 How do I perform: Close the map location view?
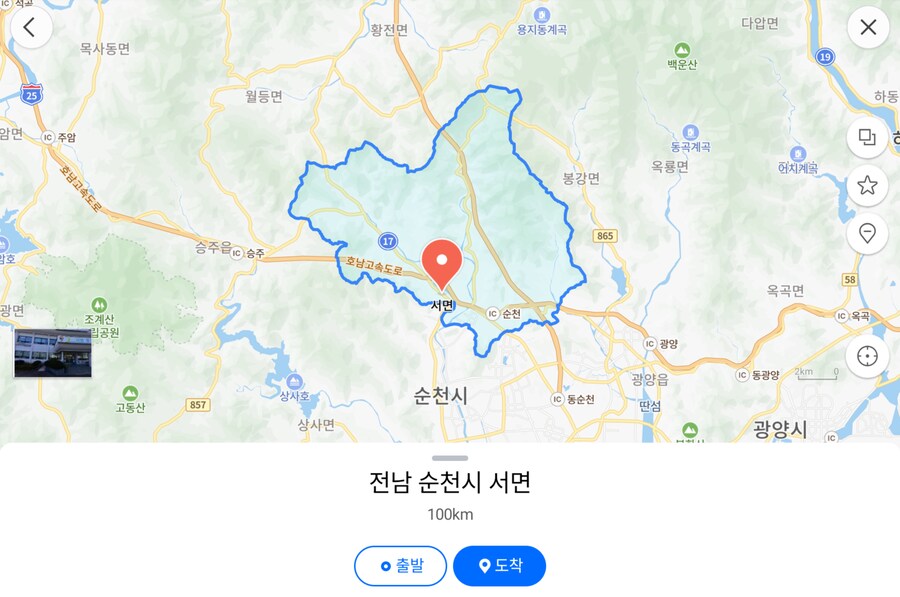[867, 28]
